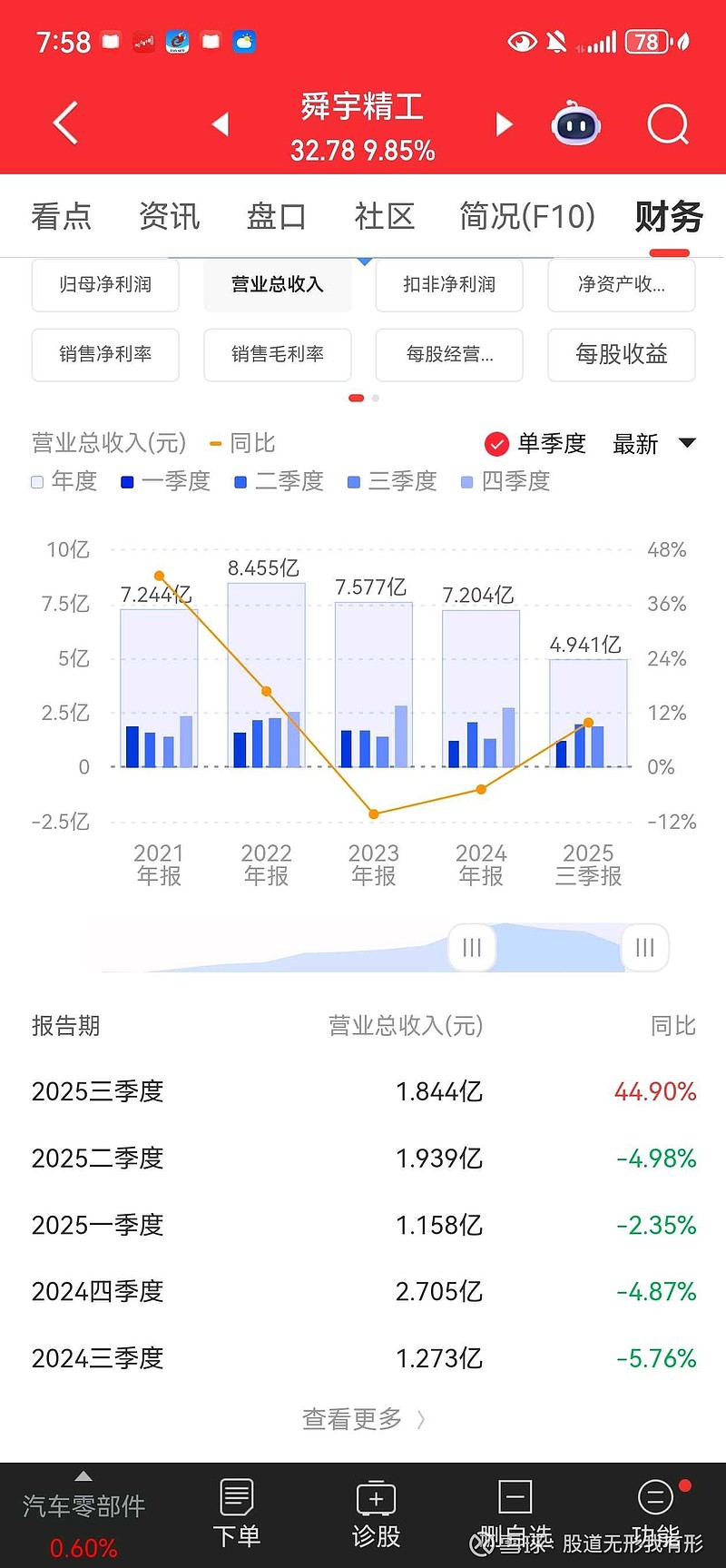Toggle the 年度 legend item
The image size is (726, 1568).
tap(65, 481)
